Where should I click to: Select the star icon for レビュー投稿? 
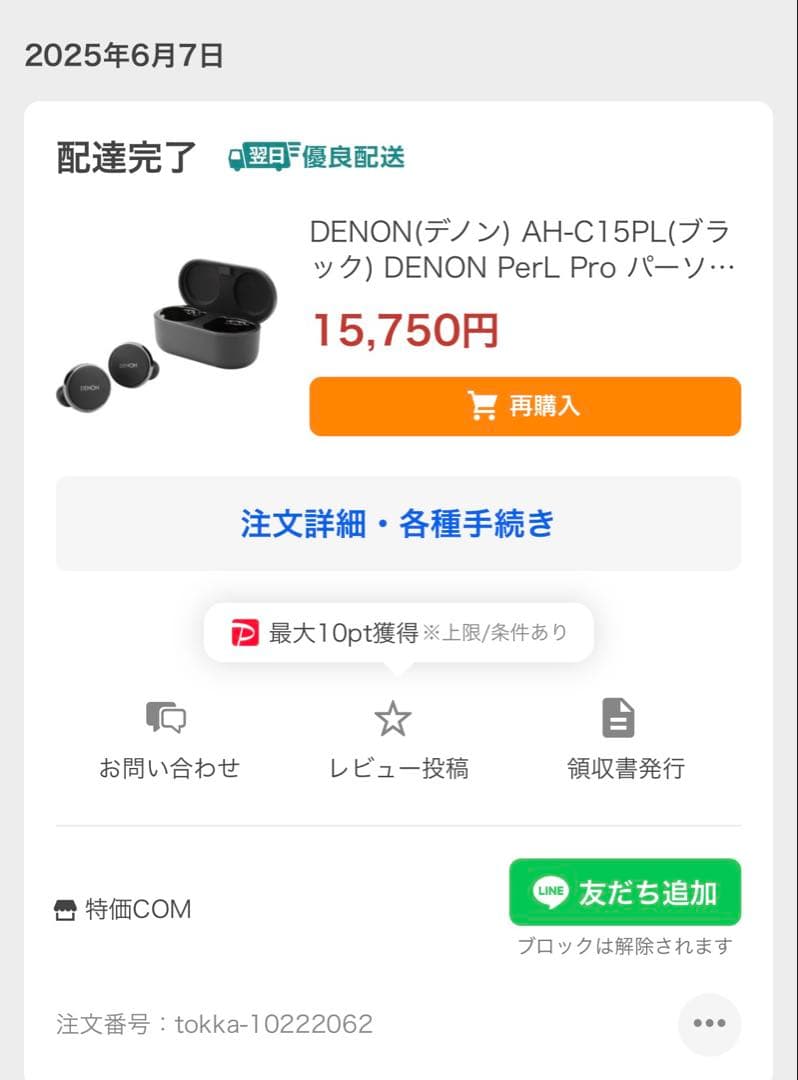tap(392, 717)
